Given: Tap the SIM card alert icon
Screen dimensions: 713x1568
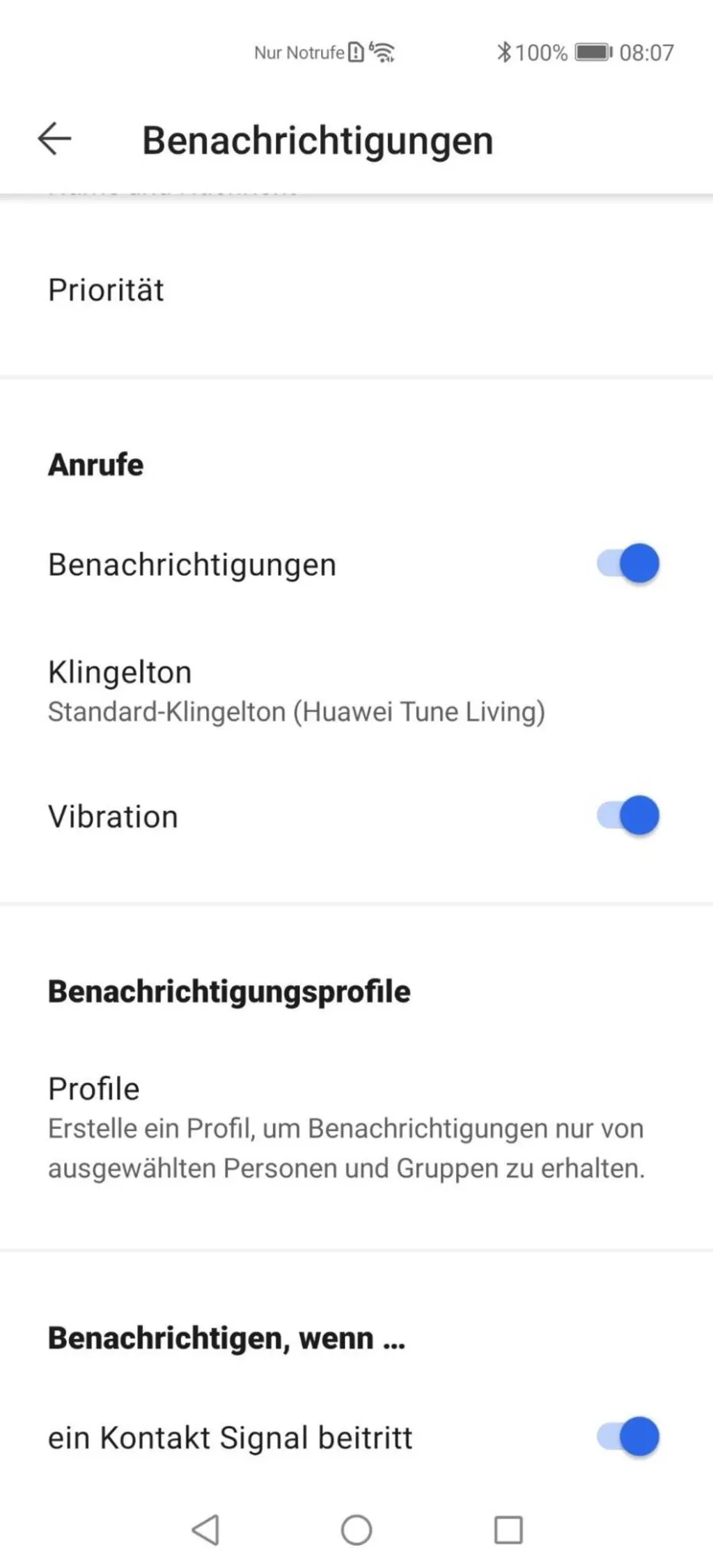Looking at the screenshot, I should (355, 52).
